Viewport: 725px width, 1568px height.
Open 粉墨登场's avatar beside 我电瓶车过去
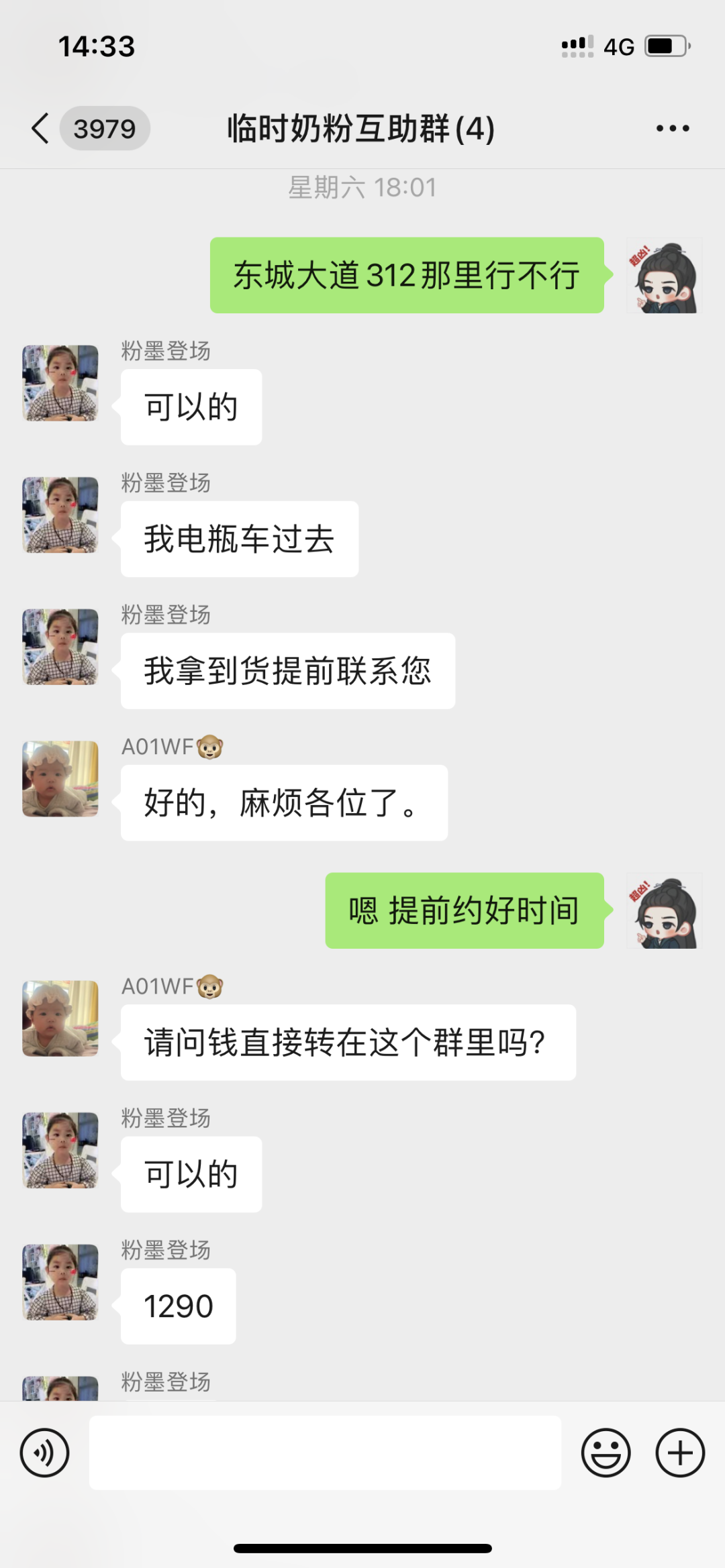click(x=60, y=515)
